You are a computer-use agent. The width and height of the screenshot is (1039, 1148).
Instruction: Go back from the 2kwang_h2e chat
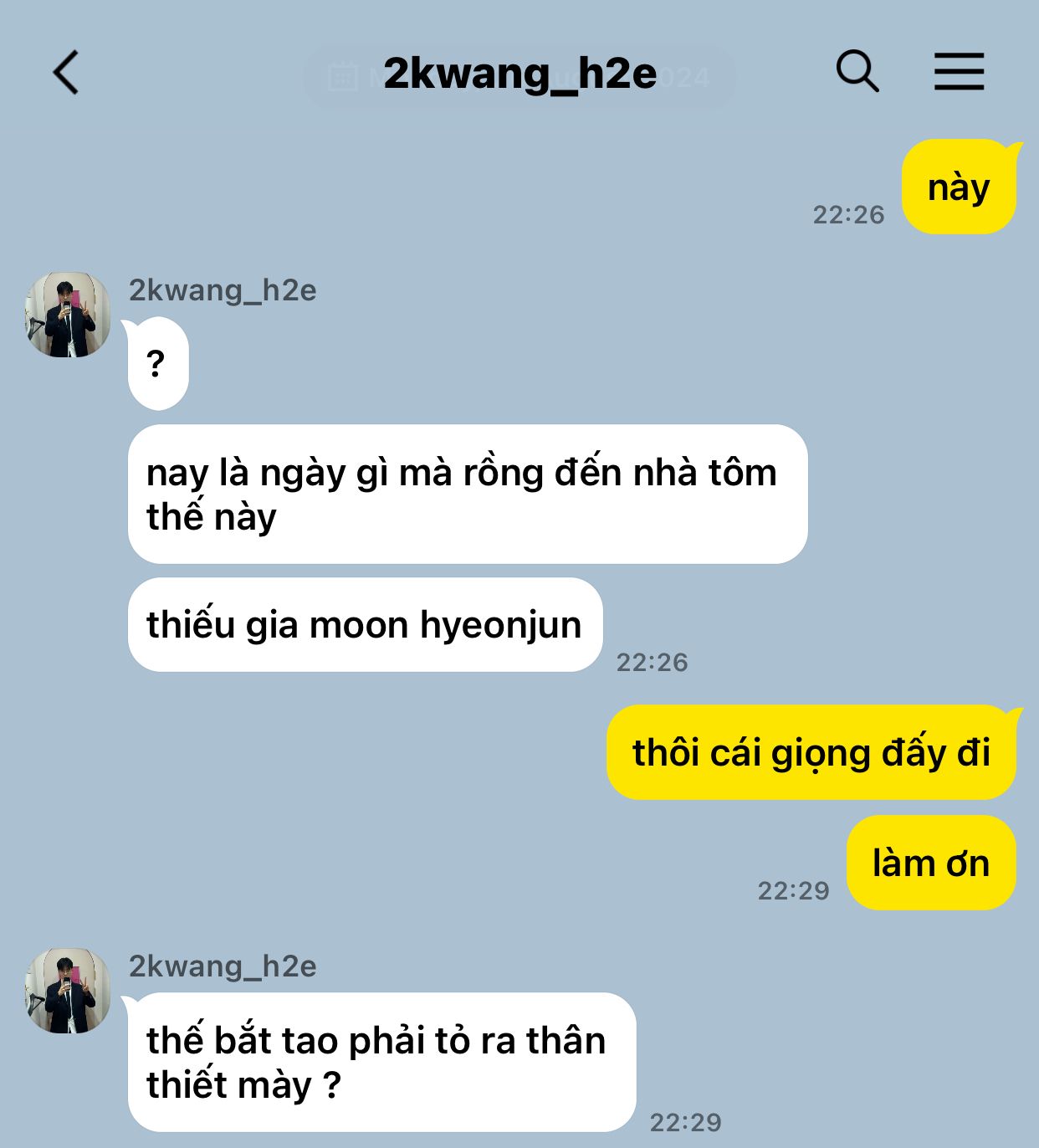[66, 73]
